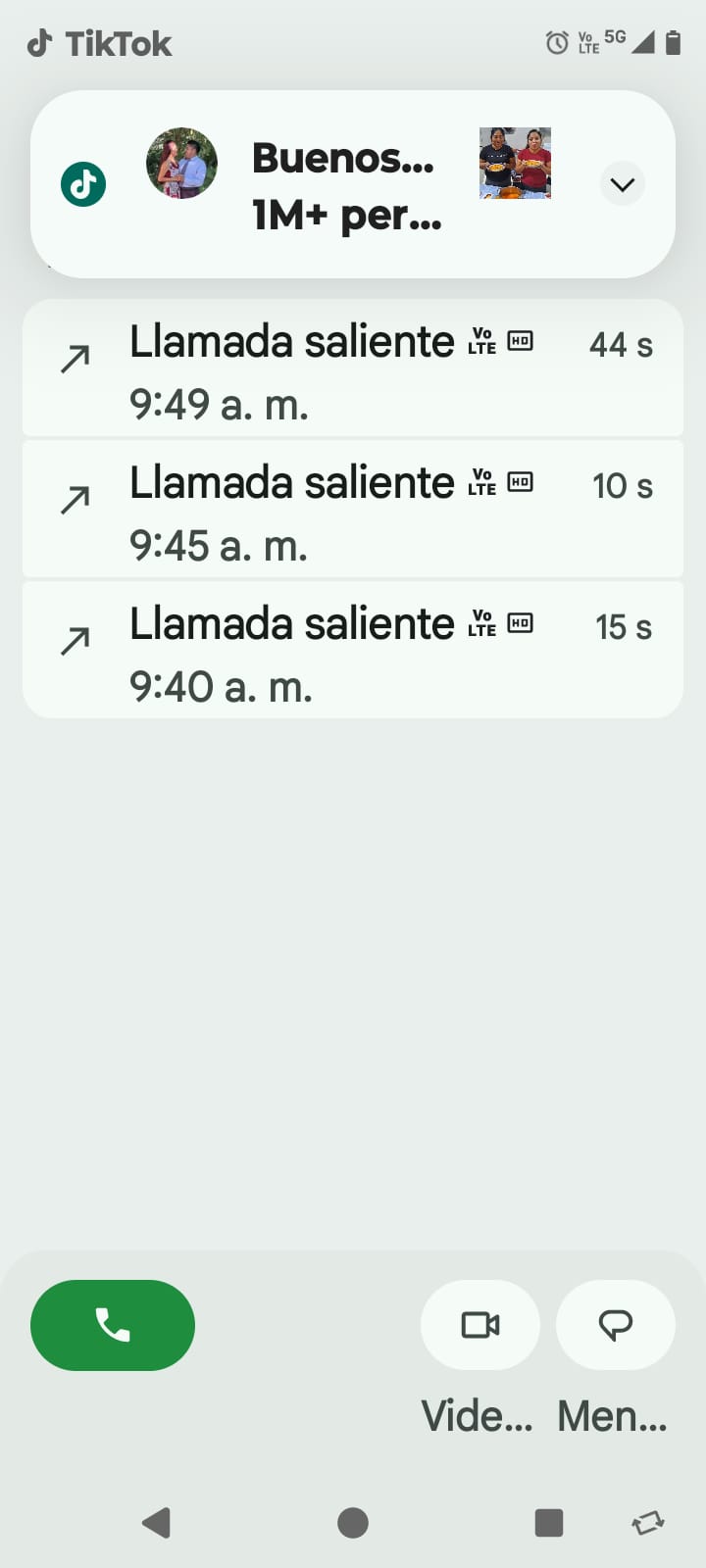The width and height of the screenshot is (706, 1568).
Task: Call this contact with the green button
Action: tap(113, 1325)
